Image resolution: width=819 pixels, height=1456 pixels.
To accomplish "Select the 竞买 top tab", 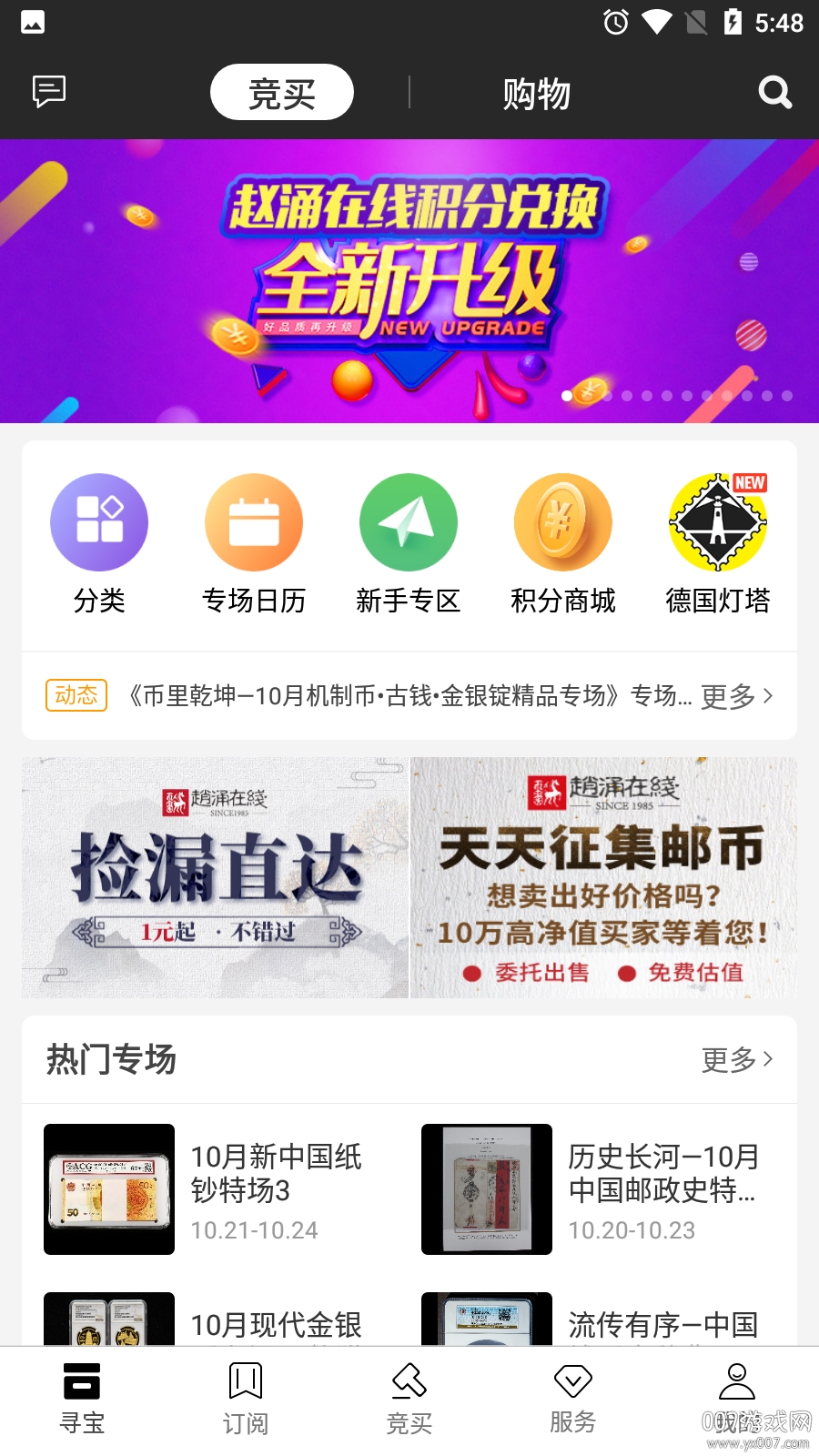I will pos(282,93).
